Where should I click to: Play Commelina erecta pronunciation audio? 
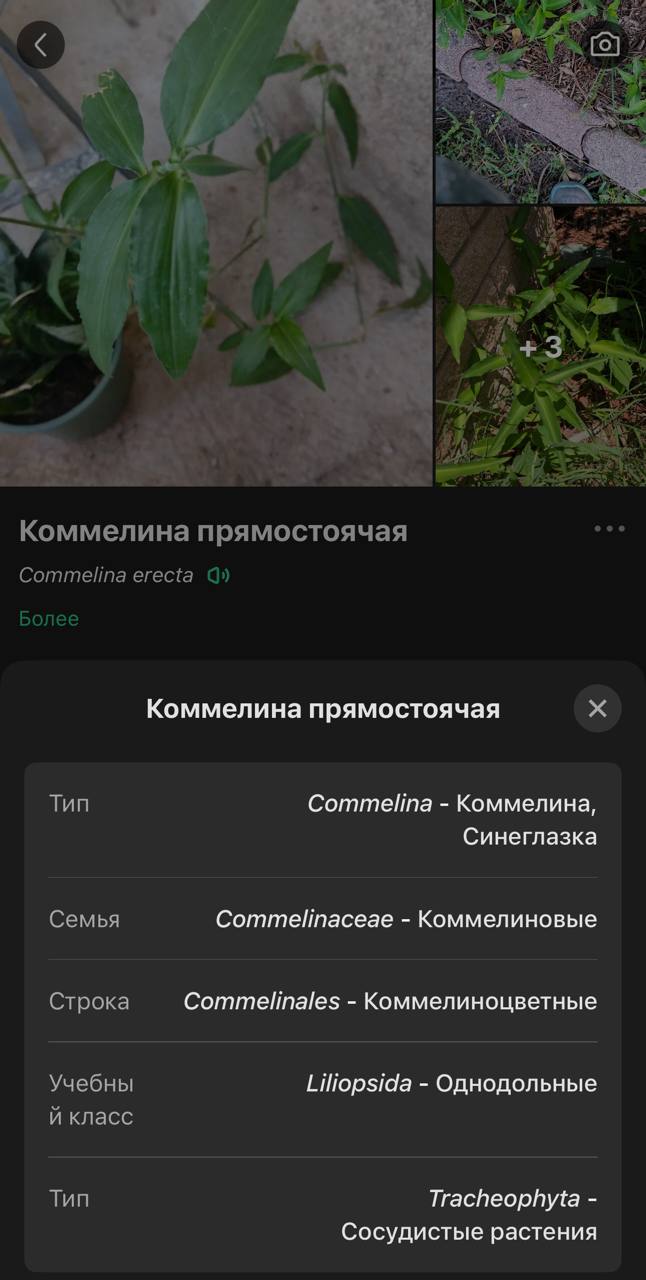pyautogui.click(x=218, y=575)
